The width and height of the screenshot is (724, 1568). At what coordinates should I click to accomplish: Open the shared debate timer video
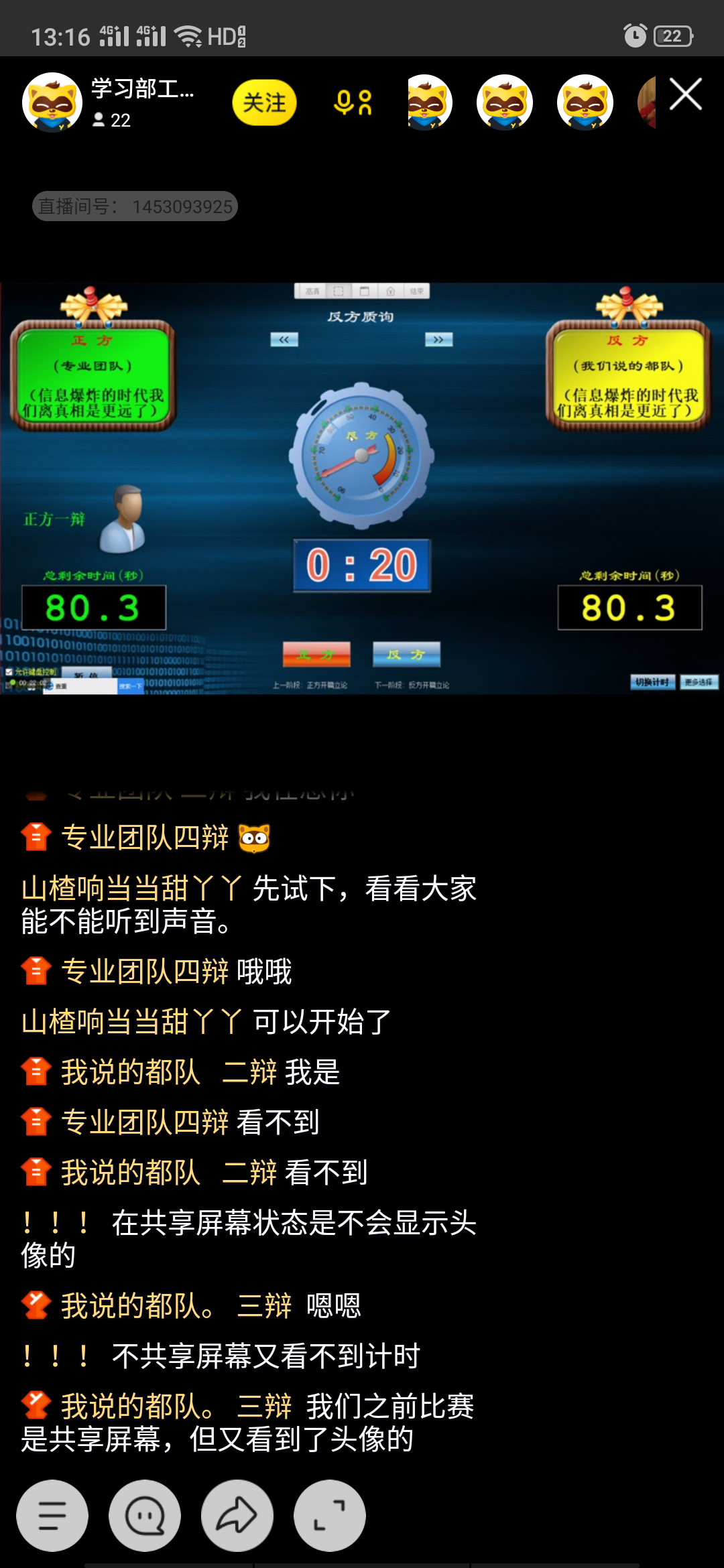362,488
